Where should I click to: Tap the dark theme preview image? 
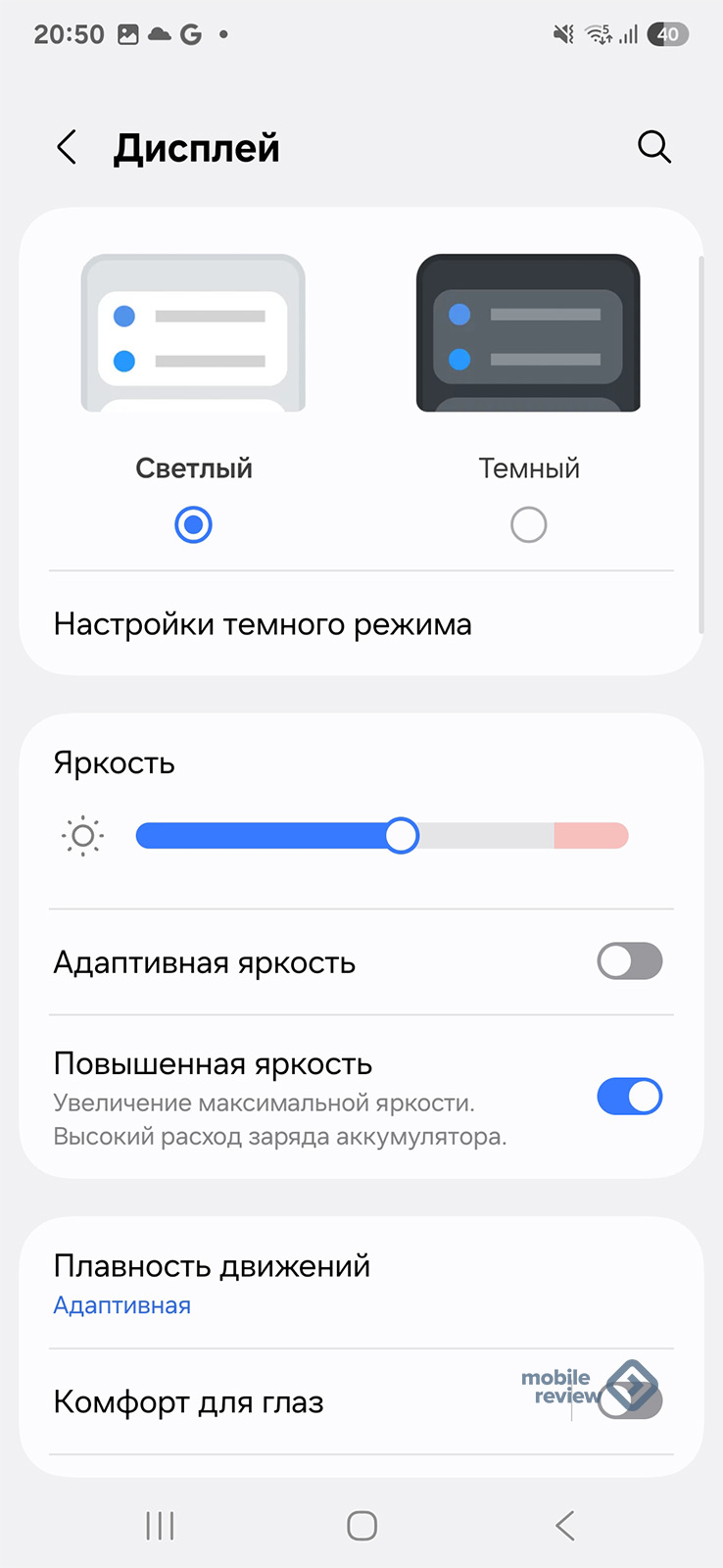(x=528, y=333)
